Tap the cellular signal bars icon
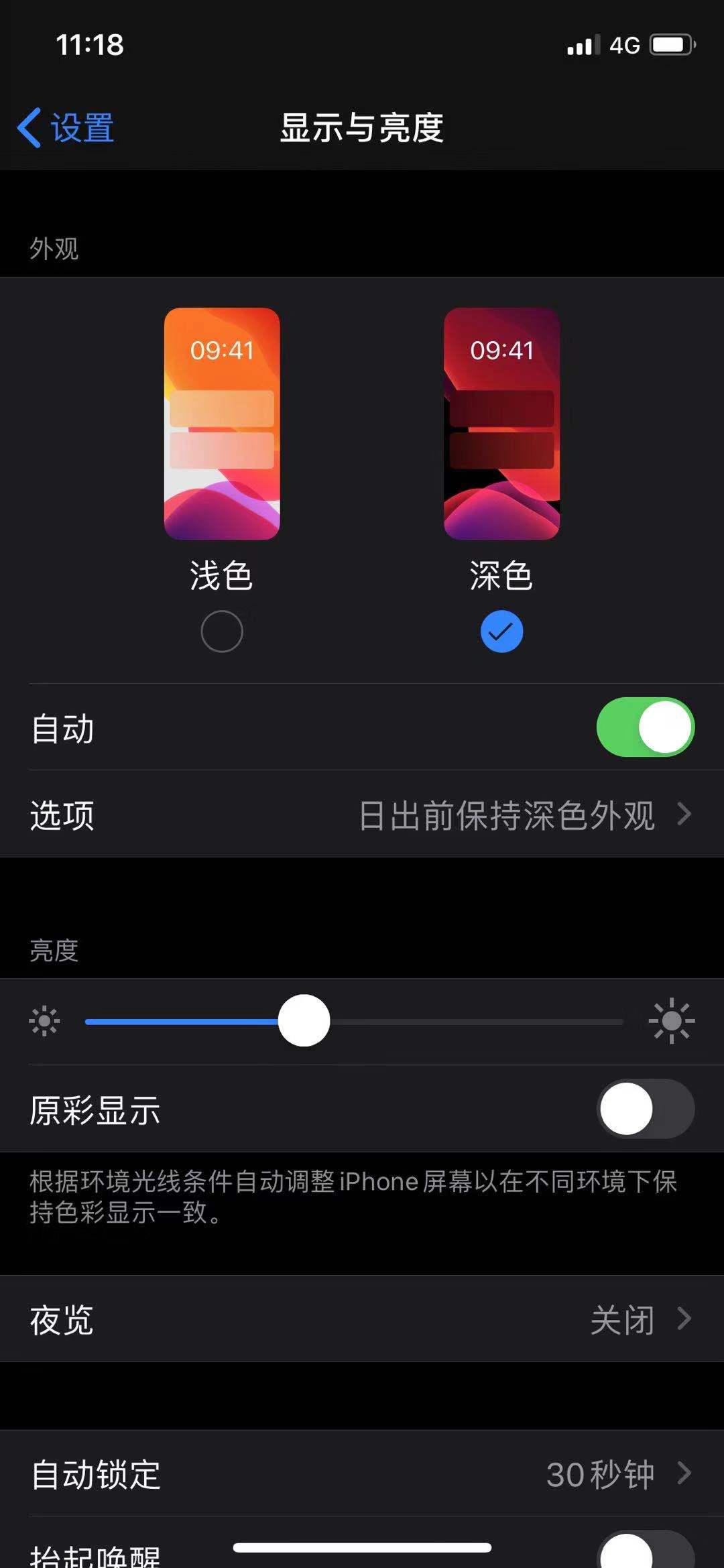The image size is (724, 1568). [581, 44]
